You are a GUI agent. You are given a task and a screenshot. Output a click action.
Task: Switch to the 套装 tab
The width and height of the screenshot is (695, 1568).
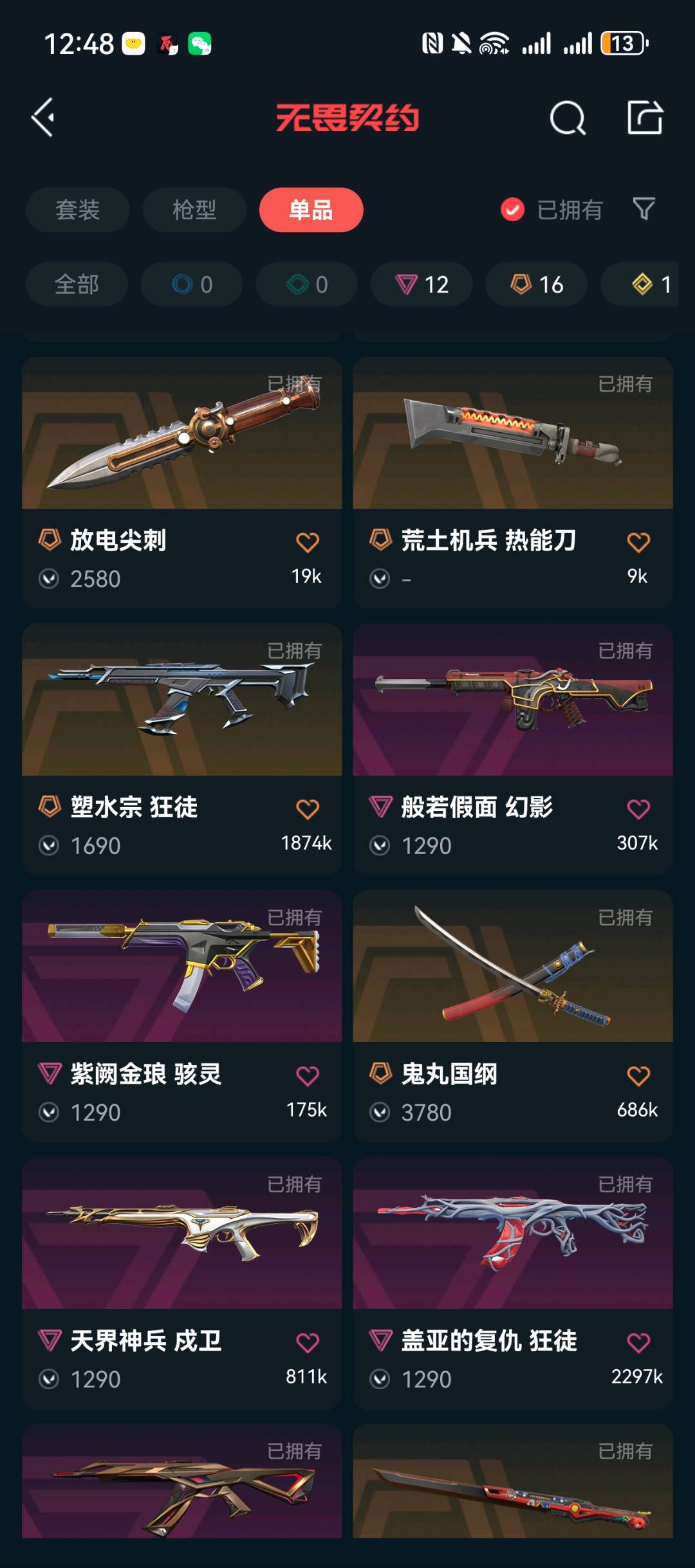point(77,210)
